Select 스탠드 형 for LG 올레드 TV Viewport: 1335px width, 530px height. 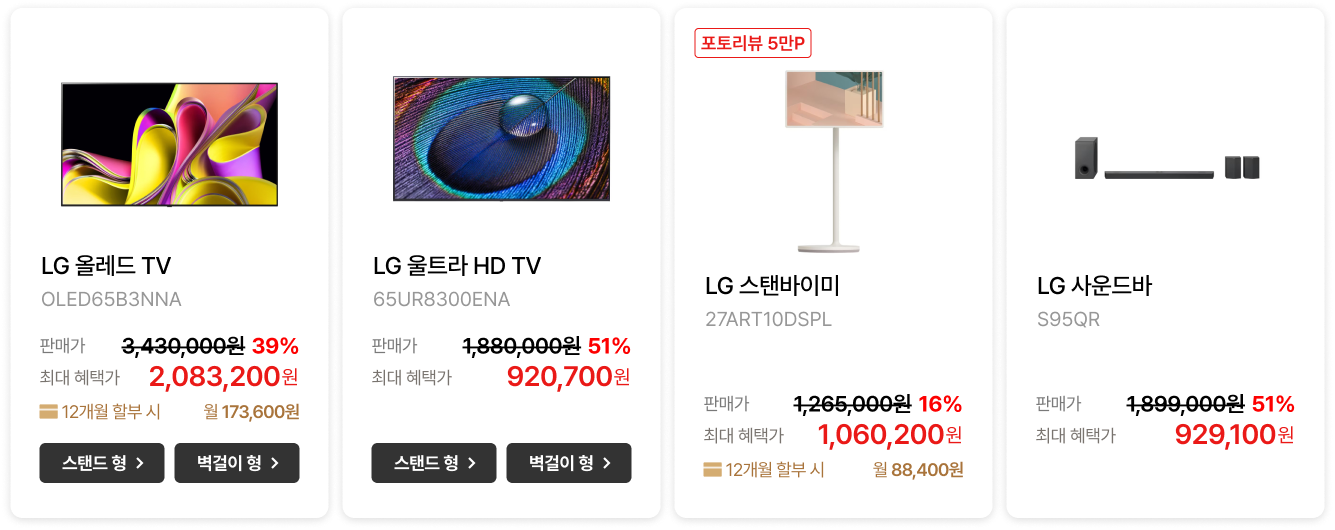pyautogui.click(x=102, y=463)
